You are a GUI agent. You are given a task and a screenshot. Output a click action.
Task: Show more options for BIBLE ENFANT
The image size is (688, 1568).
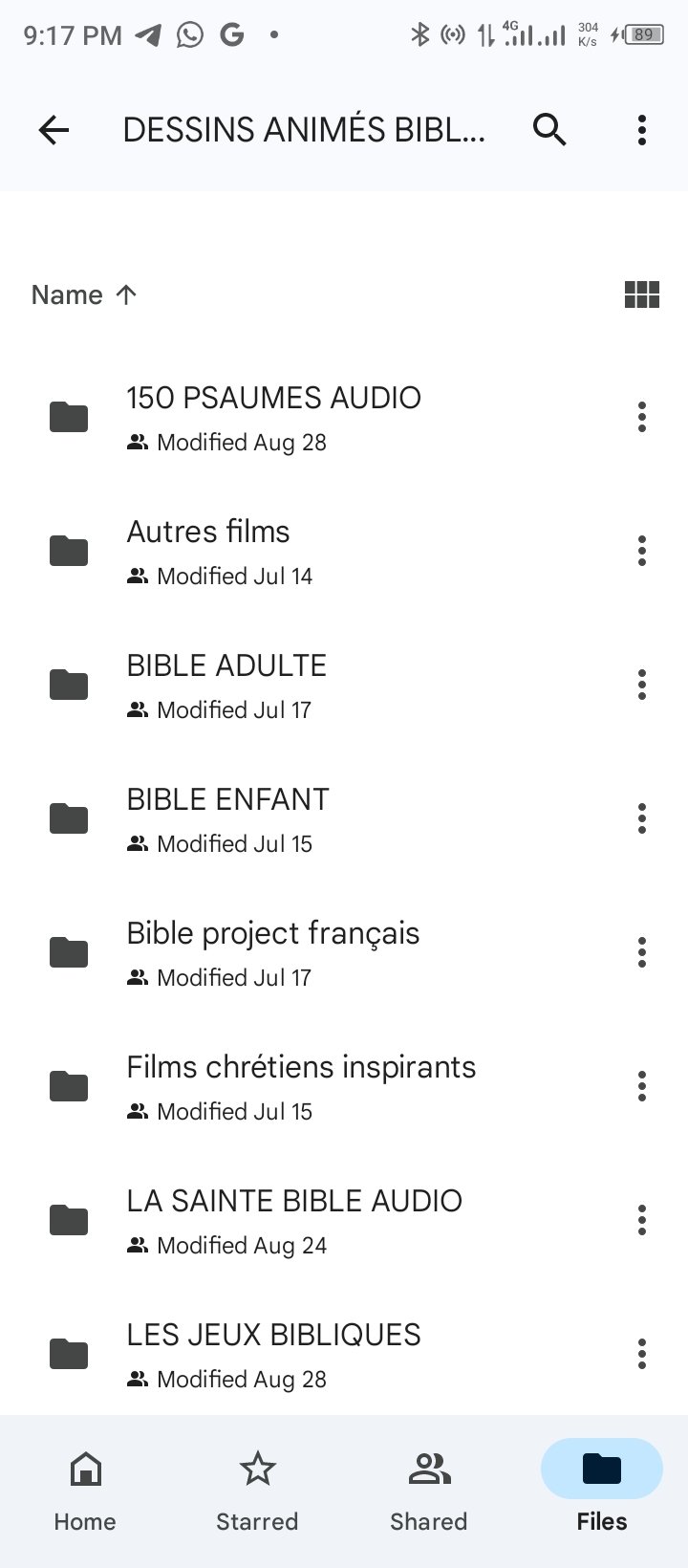pyautogui.click(x=642, y=818)
